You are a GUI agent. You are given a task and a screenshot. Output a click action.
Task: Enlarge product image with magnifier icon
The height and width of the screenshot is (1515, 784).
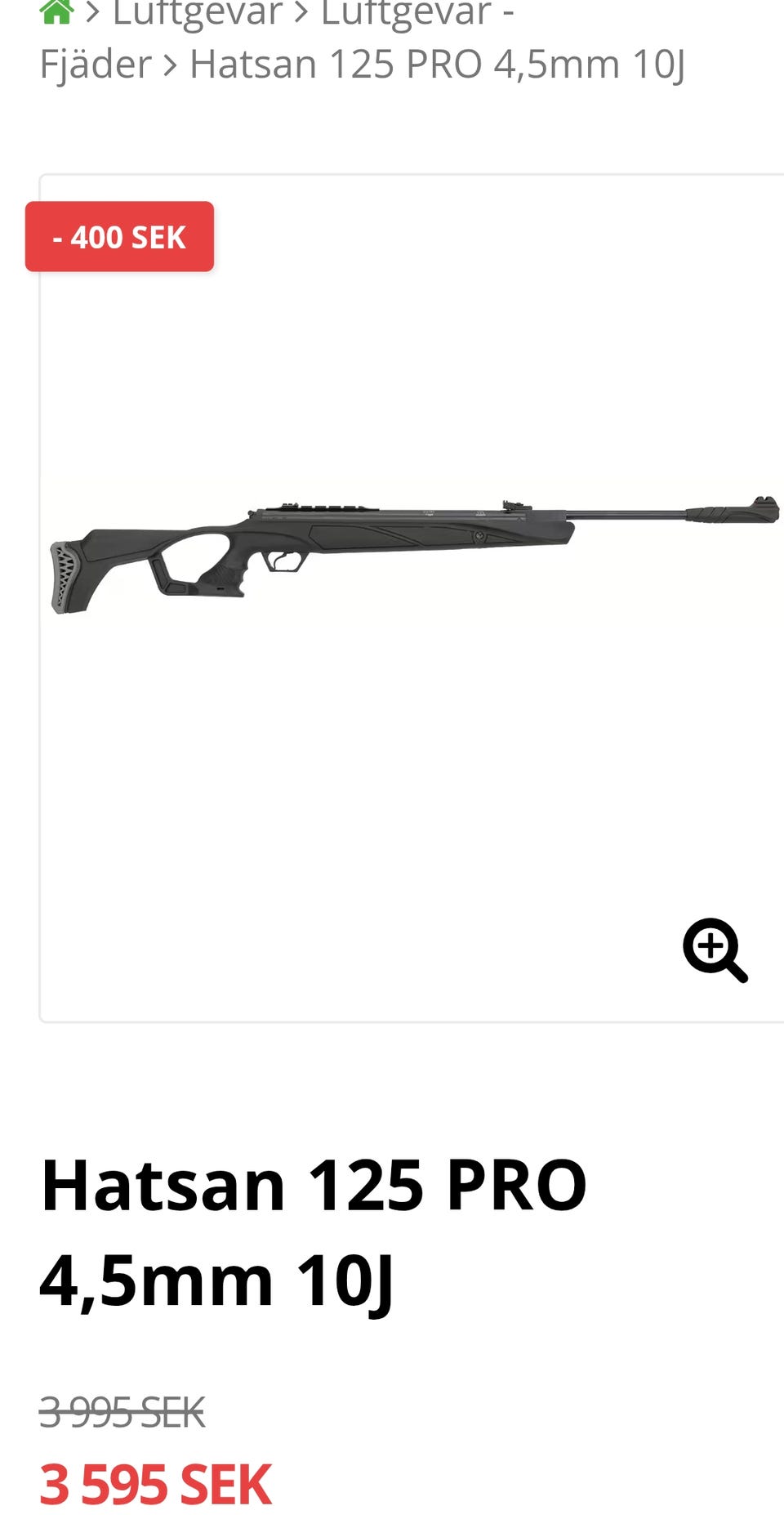(715, 950)
